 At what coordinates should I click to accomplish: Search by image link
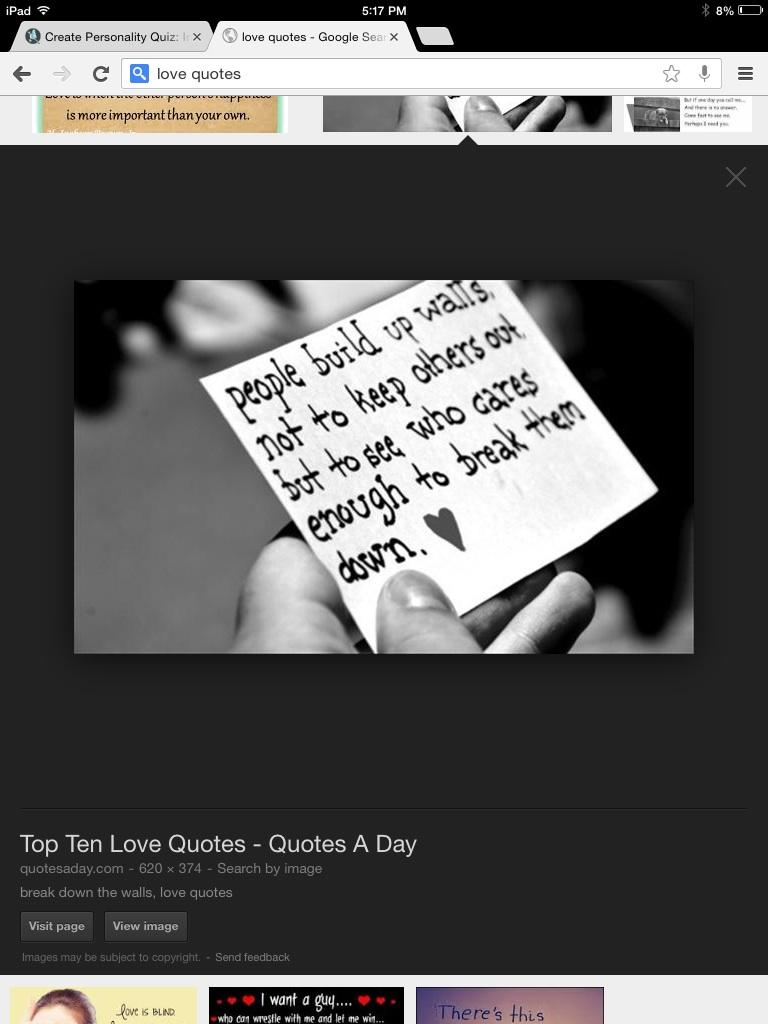(269, 869)
